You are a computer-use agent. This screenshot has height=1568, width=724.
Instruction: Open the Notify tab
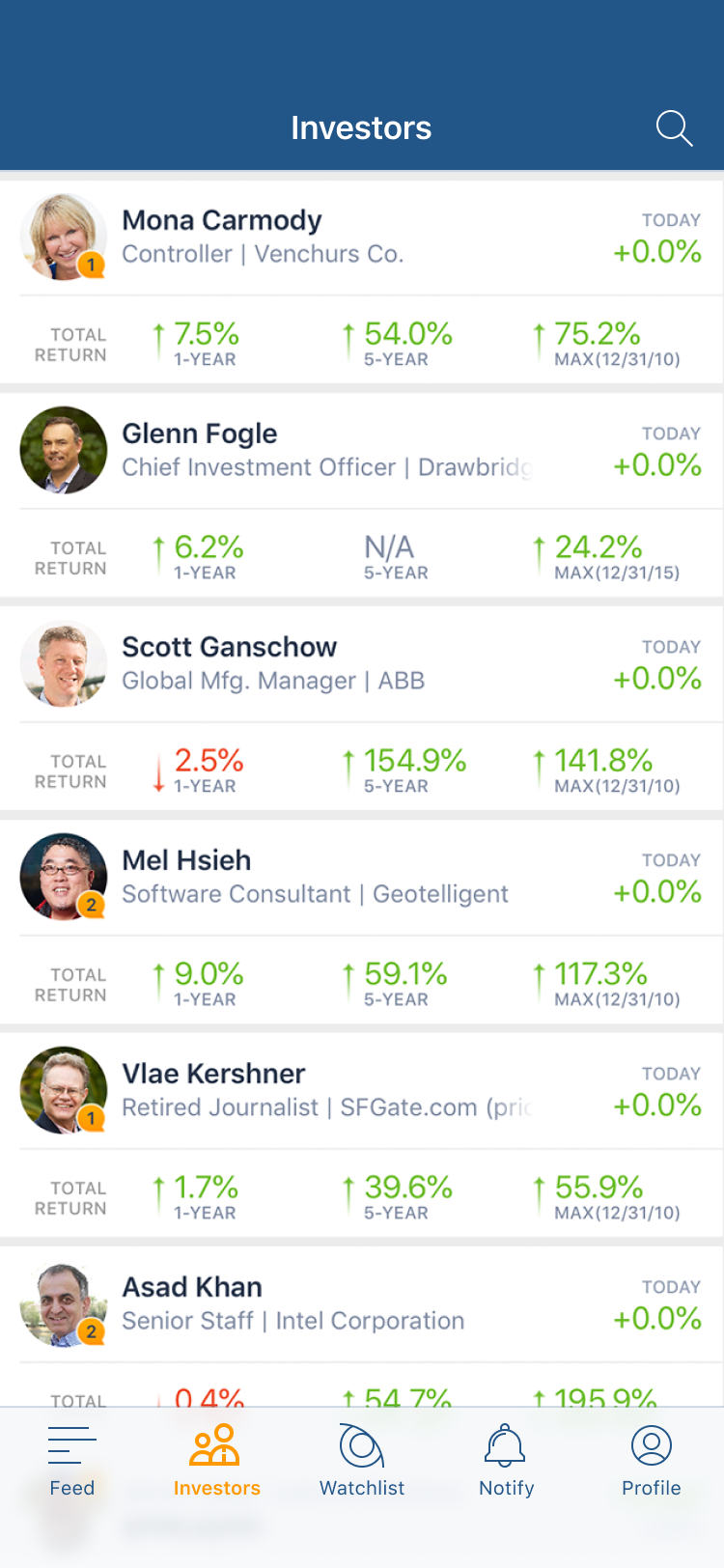coord(506,1462)
